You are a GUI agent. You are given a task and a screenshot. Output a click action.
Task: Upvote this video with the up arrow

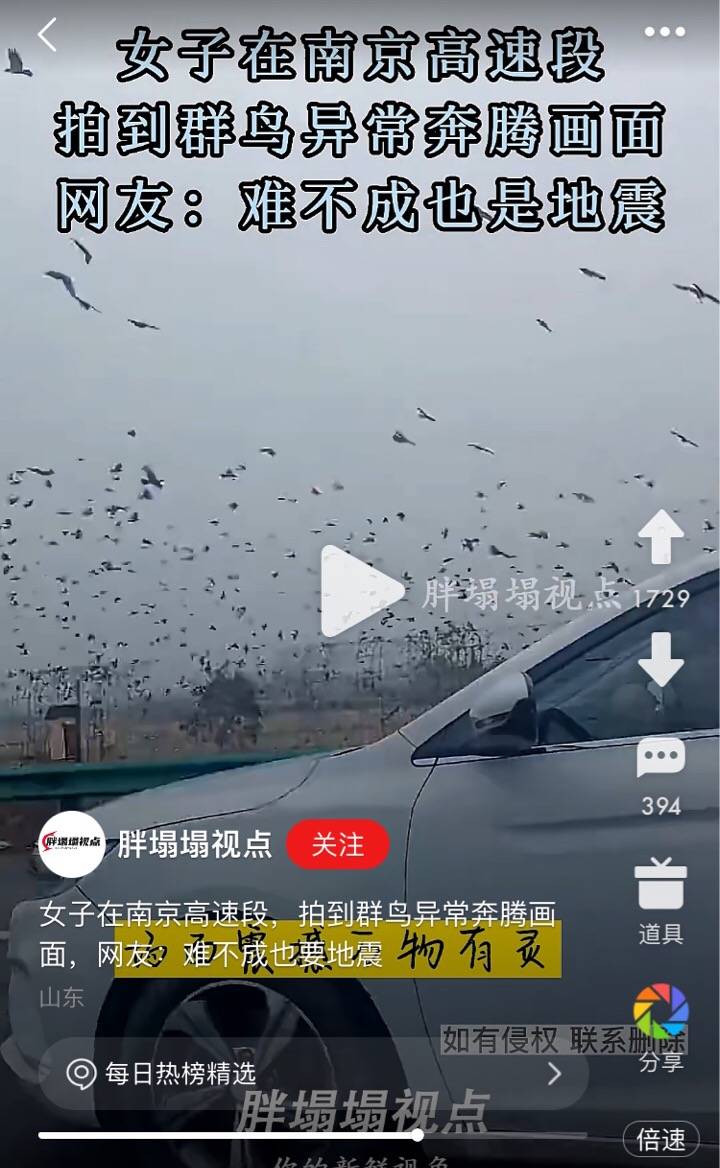[x=661, y=538]
